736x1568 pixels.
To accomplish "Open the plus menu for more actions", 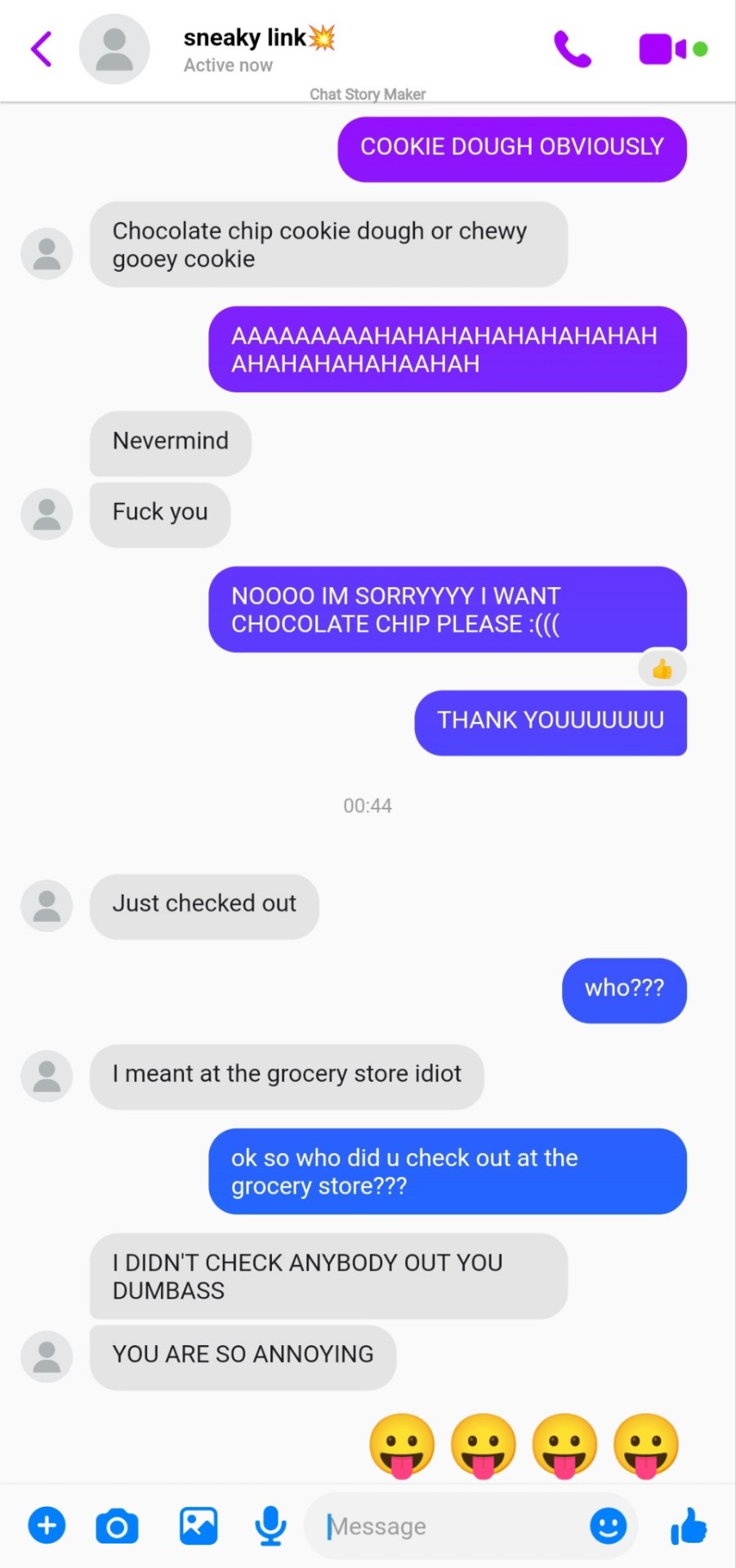I will pyautogui.click(x=47, y=1525).
